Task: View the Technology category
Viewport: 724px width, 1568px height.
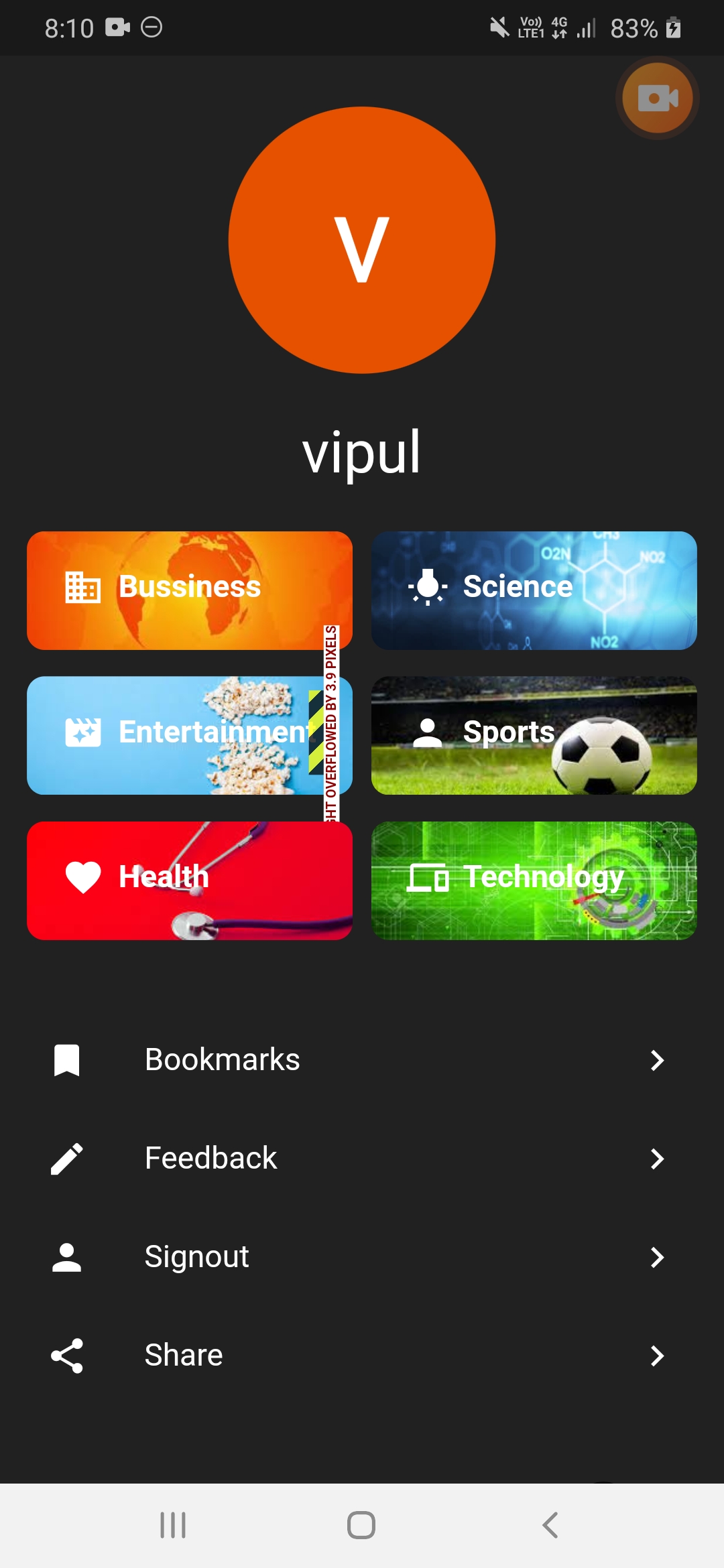Action: [x=534, y=880]
